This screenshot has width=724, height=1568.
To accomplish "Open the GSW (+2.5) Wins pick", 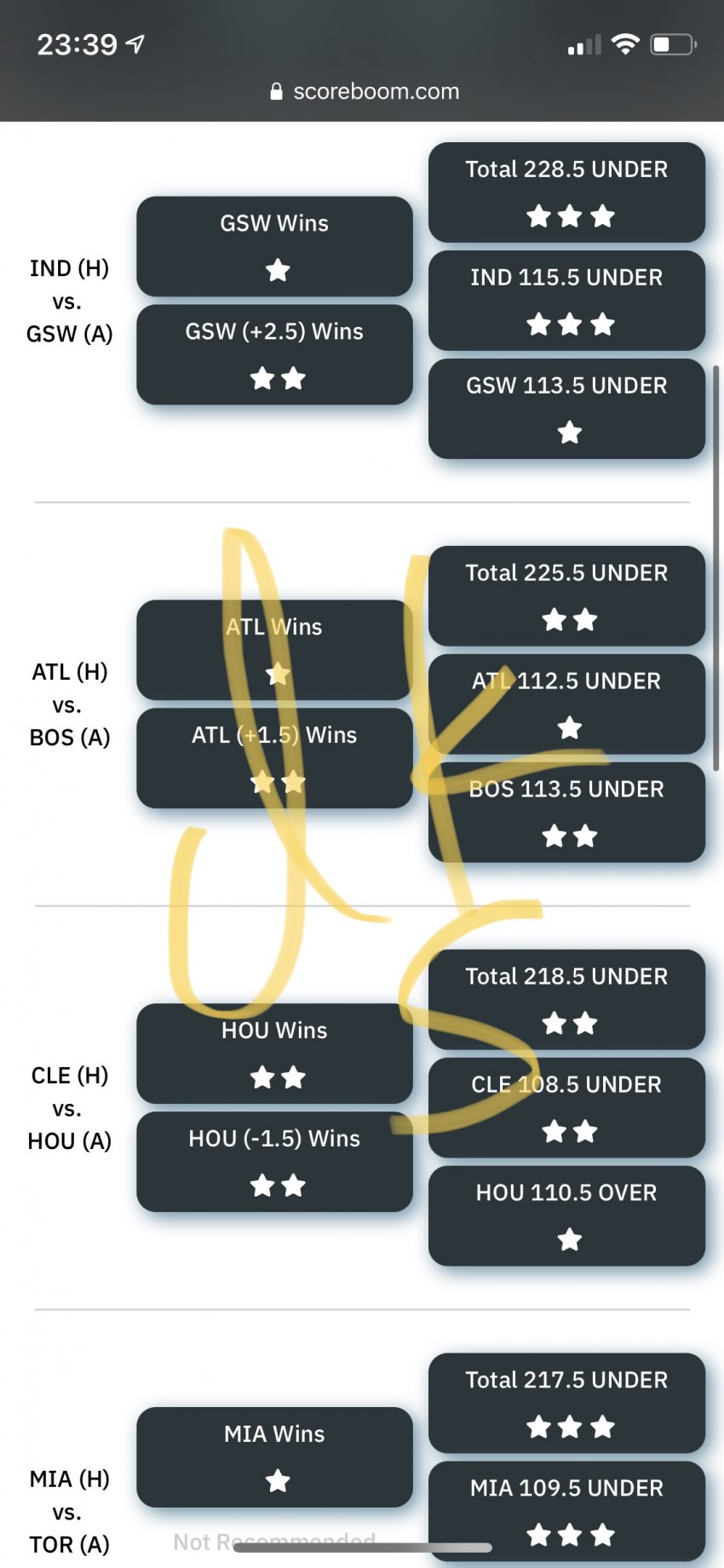I will [x=274, y=354].
